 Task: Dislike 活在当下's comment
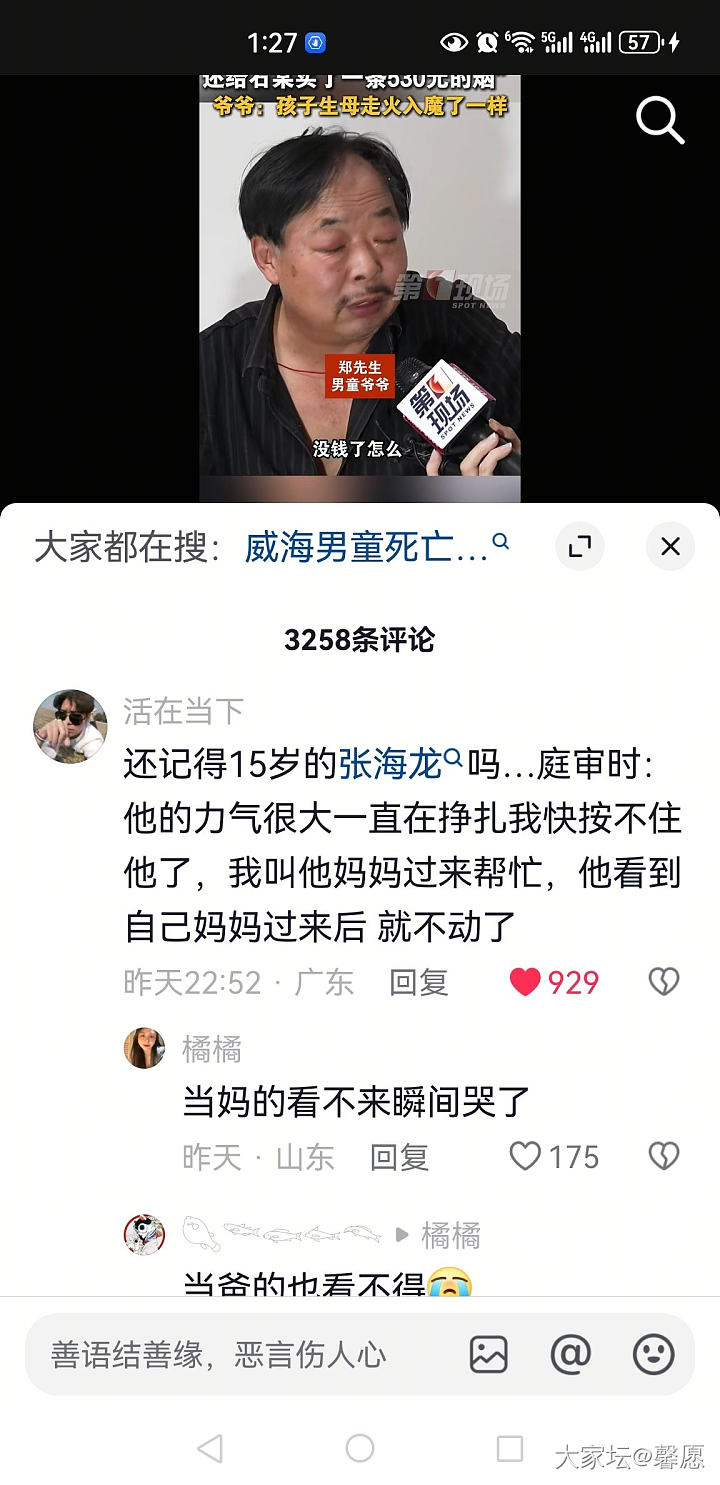point(664,982)
